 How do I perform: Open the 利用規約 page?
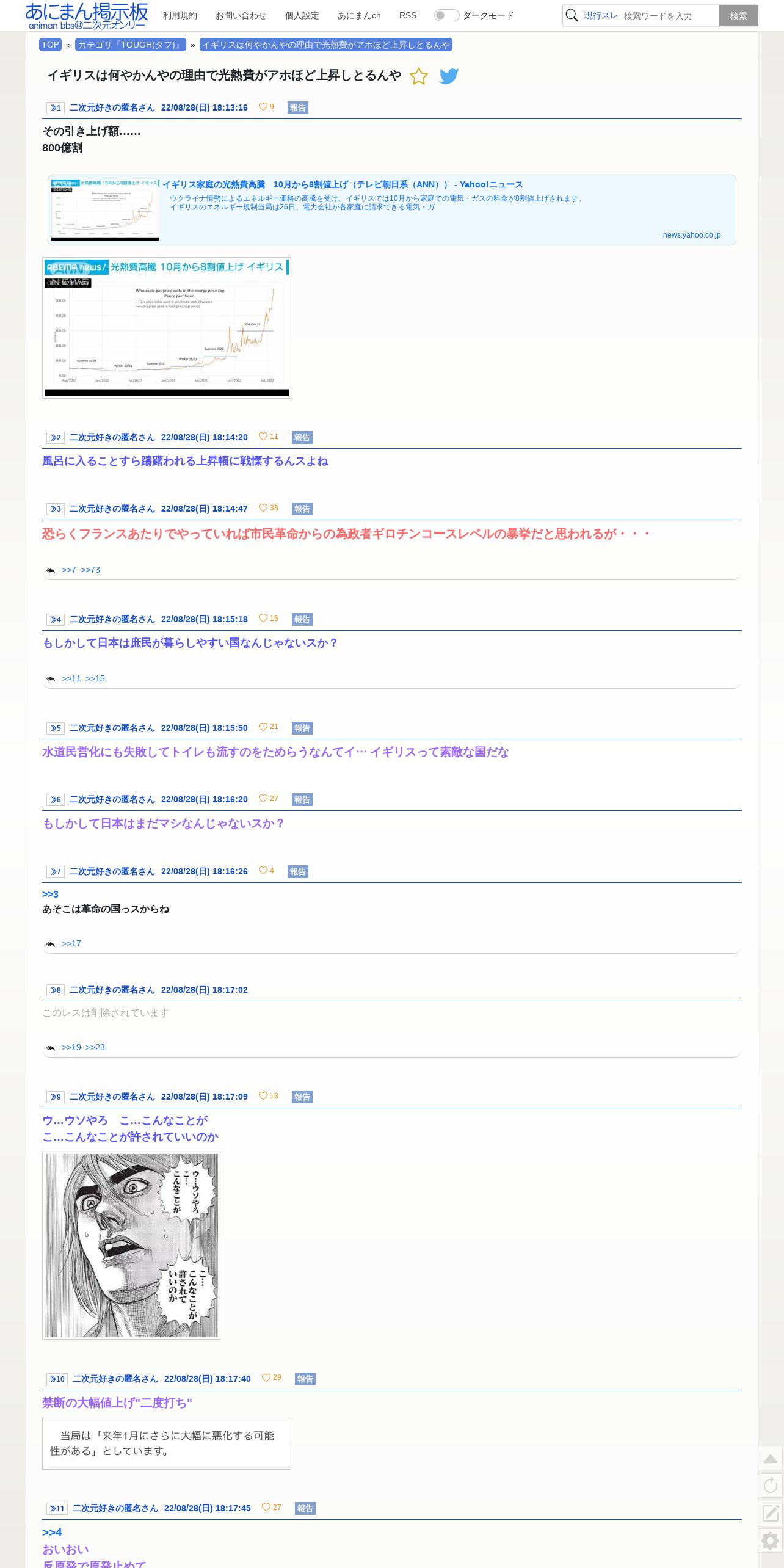pyautogui.click(x=180, y=15)
